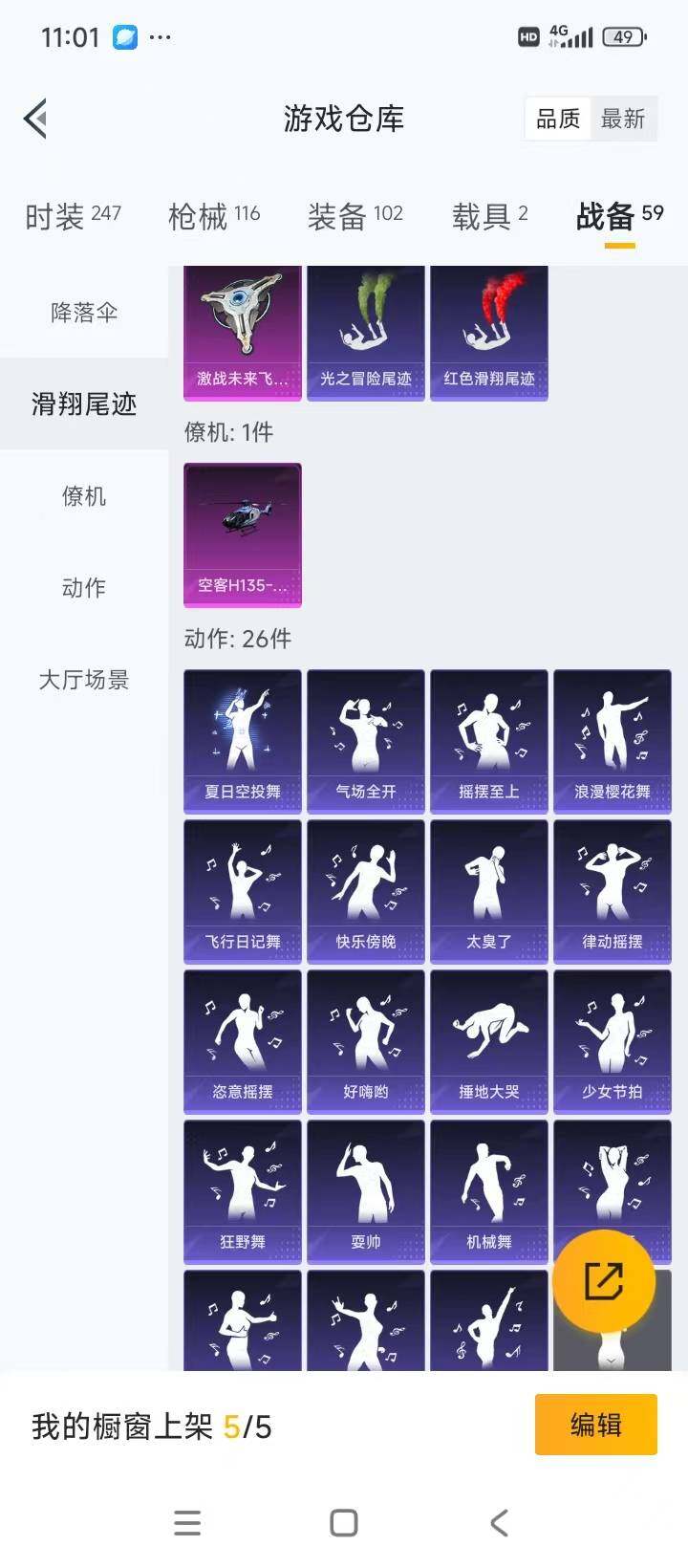This screenshot has width=688, height=1568.
Task: Select the 光之冒险尾迹 glider trail
Action: pyautogui.click(x=365, y=332)
